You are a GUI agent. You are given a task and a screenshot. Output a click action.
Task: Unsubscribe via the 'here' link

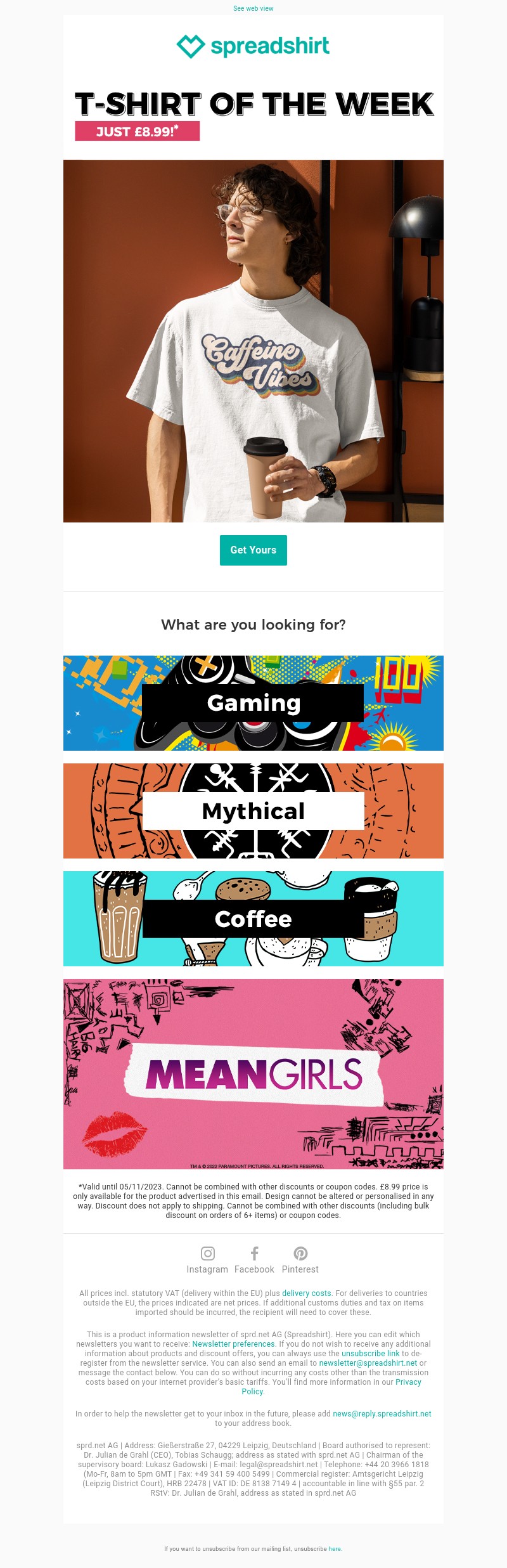tap(335, 1548)
